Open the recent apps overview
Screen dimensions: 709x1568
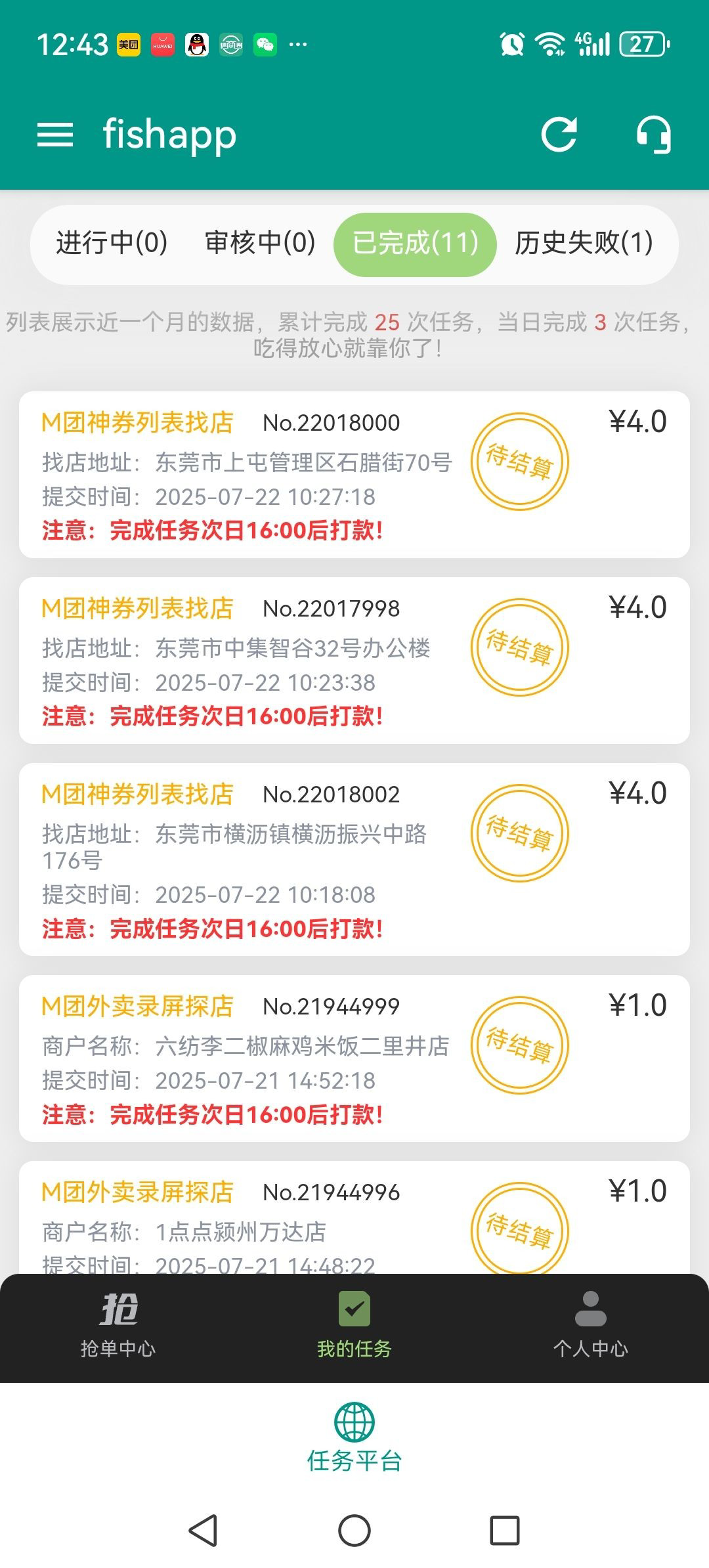(x=505, y=1531)
